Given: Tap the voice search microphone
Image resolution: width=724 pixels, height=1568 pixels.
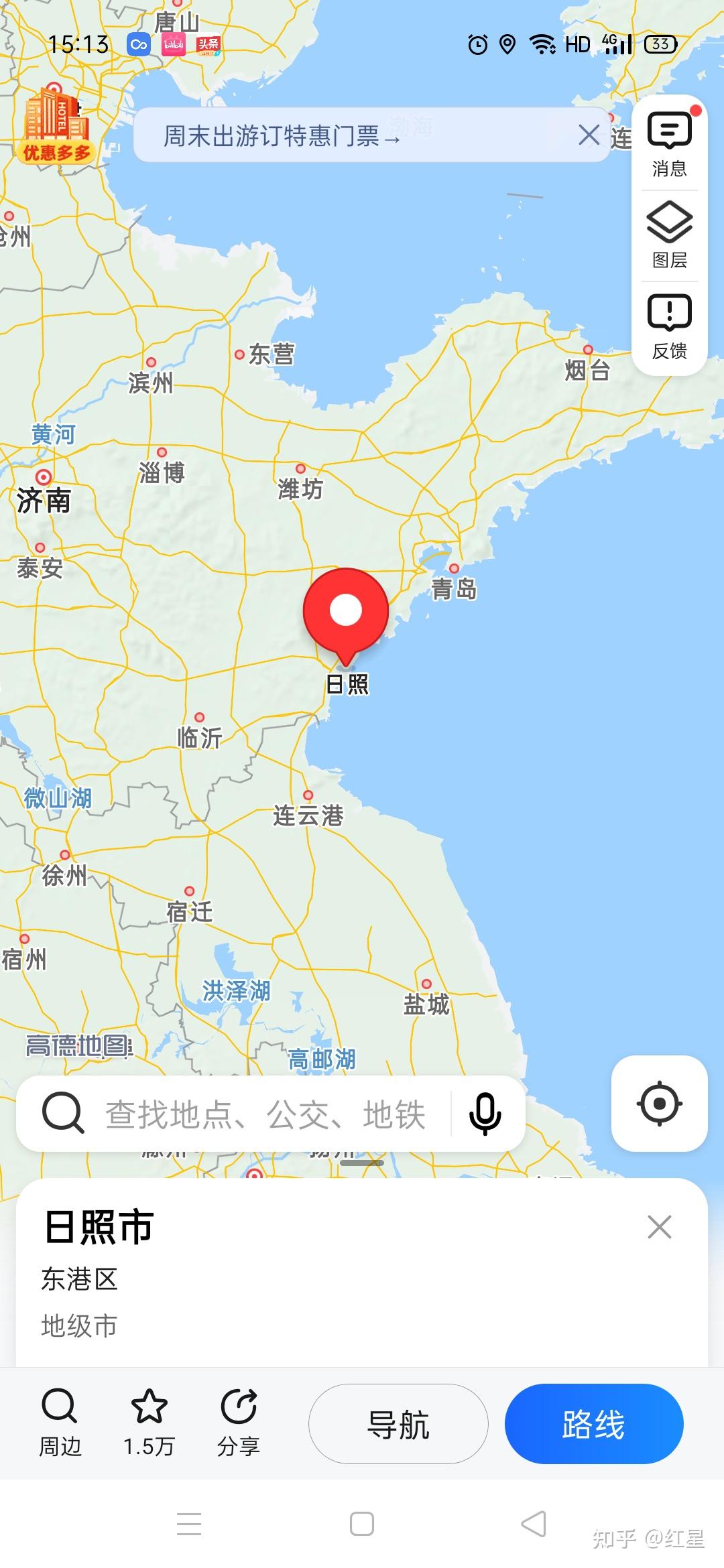Looking at the screenshot, I should pos(485,1110).
